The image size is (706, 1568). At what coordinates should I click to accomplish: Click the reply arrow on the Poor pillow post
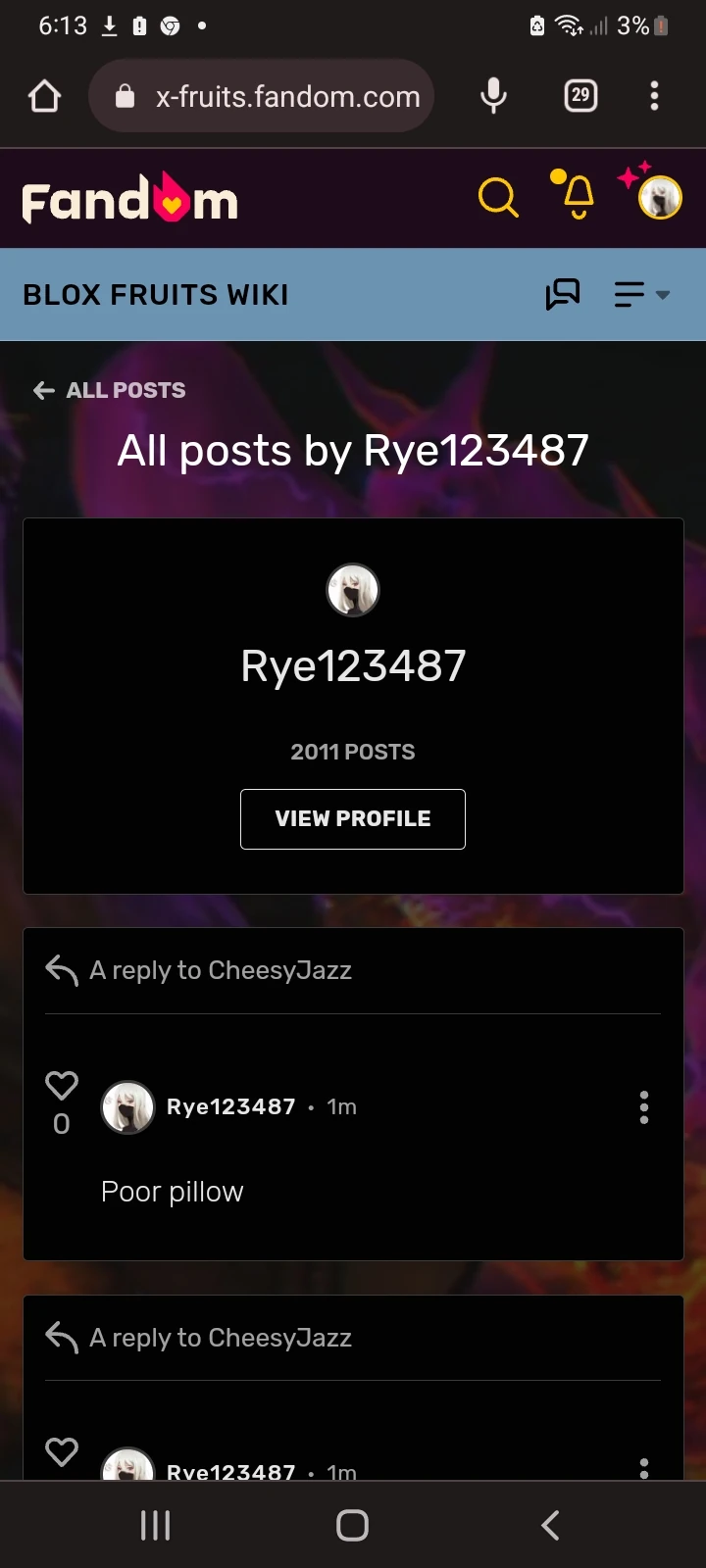coord(61,970)
